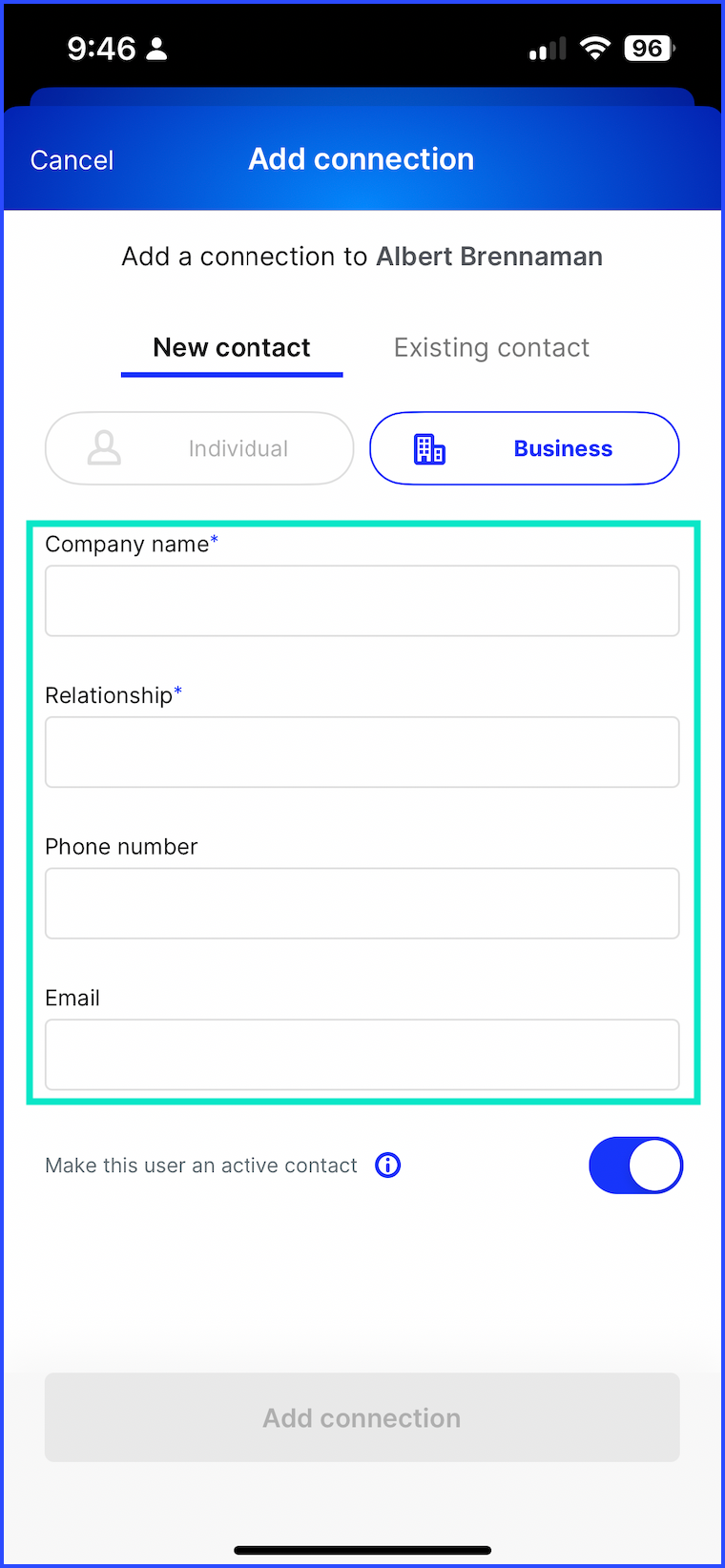This screenshot has width=725, height=1568.
Task: Select the Email input field
Action: click(362, 1055)
